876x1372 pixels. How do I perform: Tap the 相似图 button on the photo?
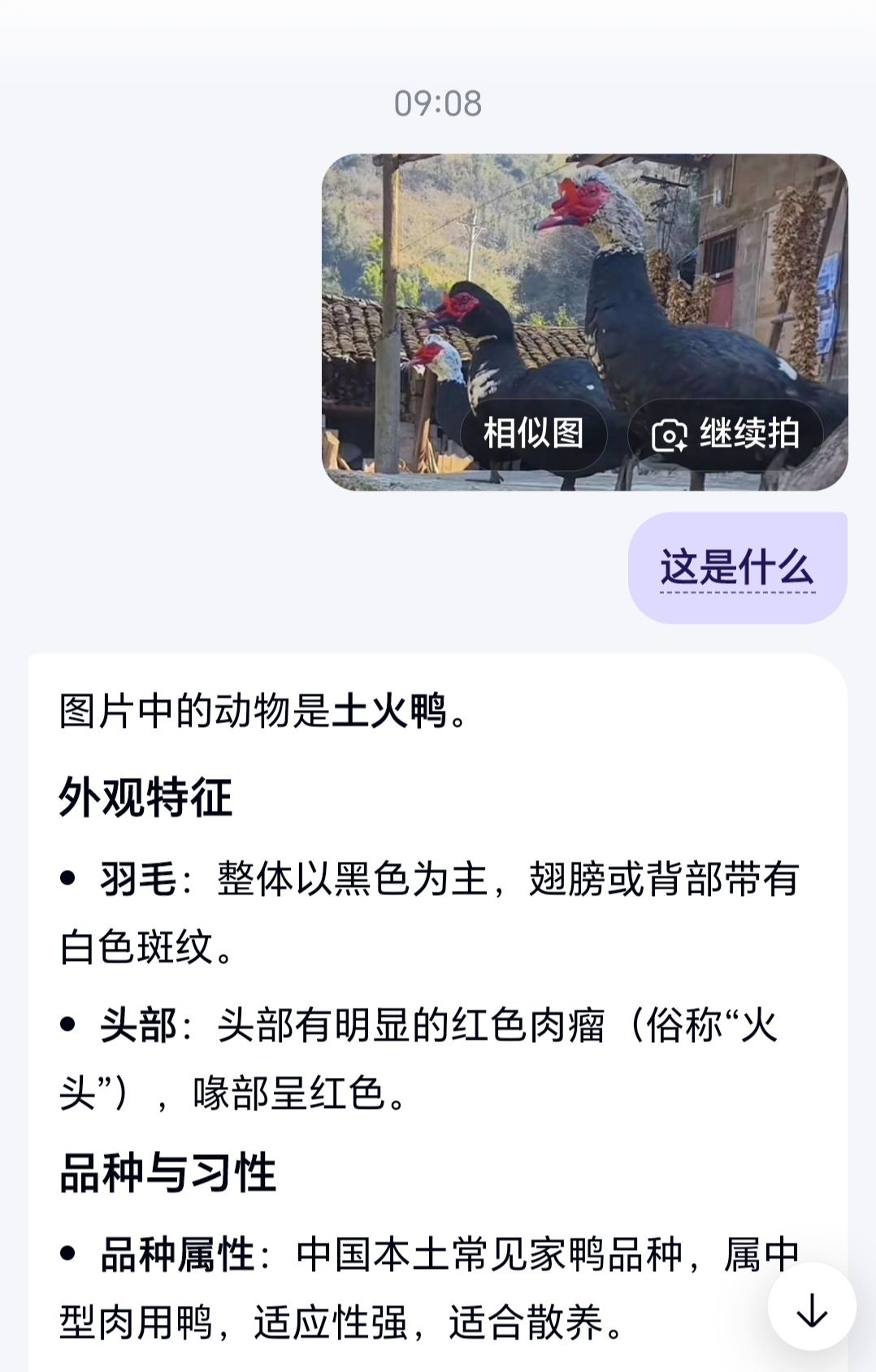(533, 434)
